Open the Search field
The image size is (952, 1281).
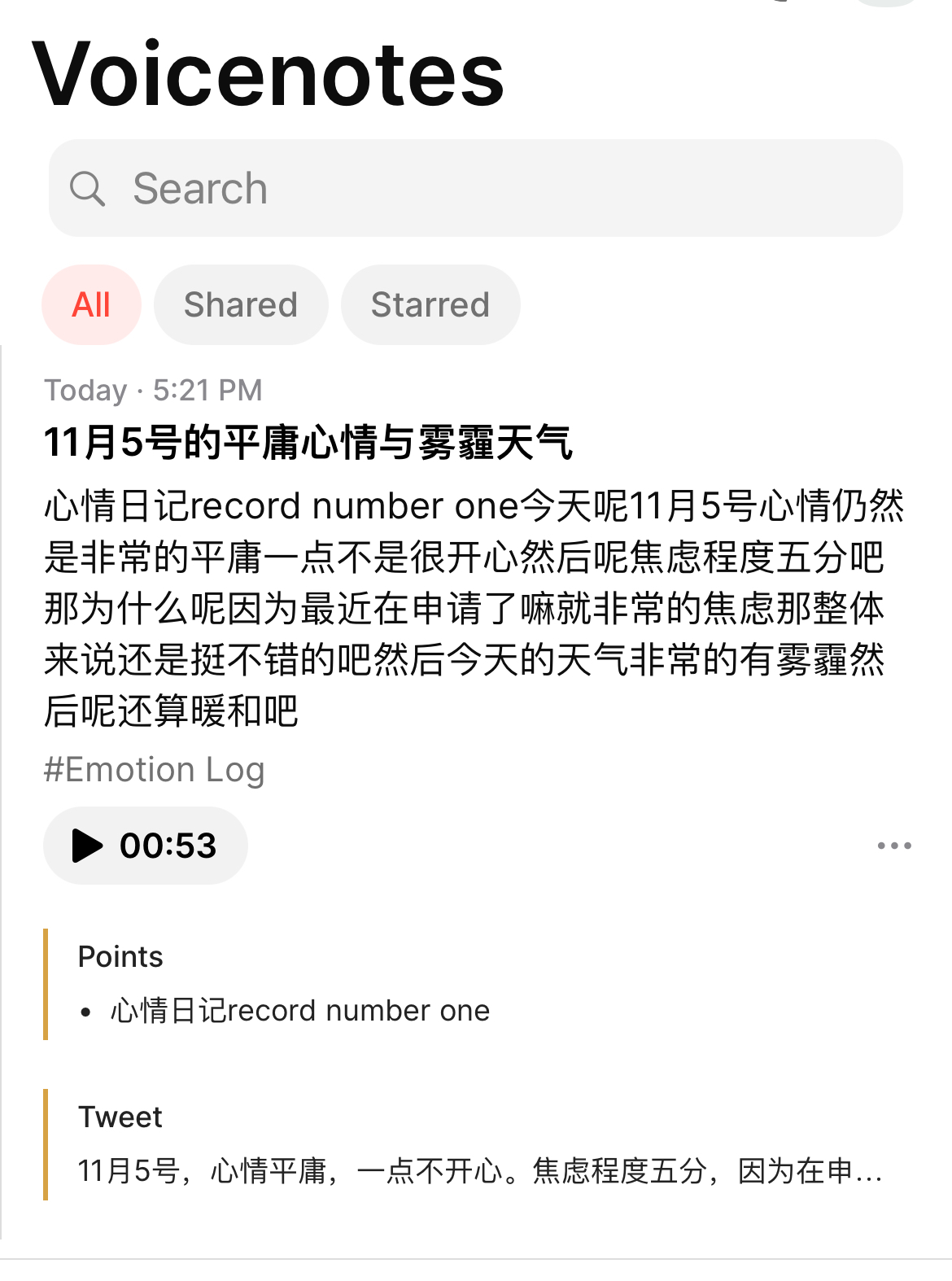(x=475, y=189)
